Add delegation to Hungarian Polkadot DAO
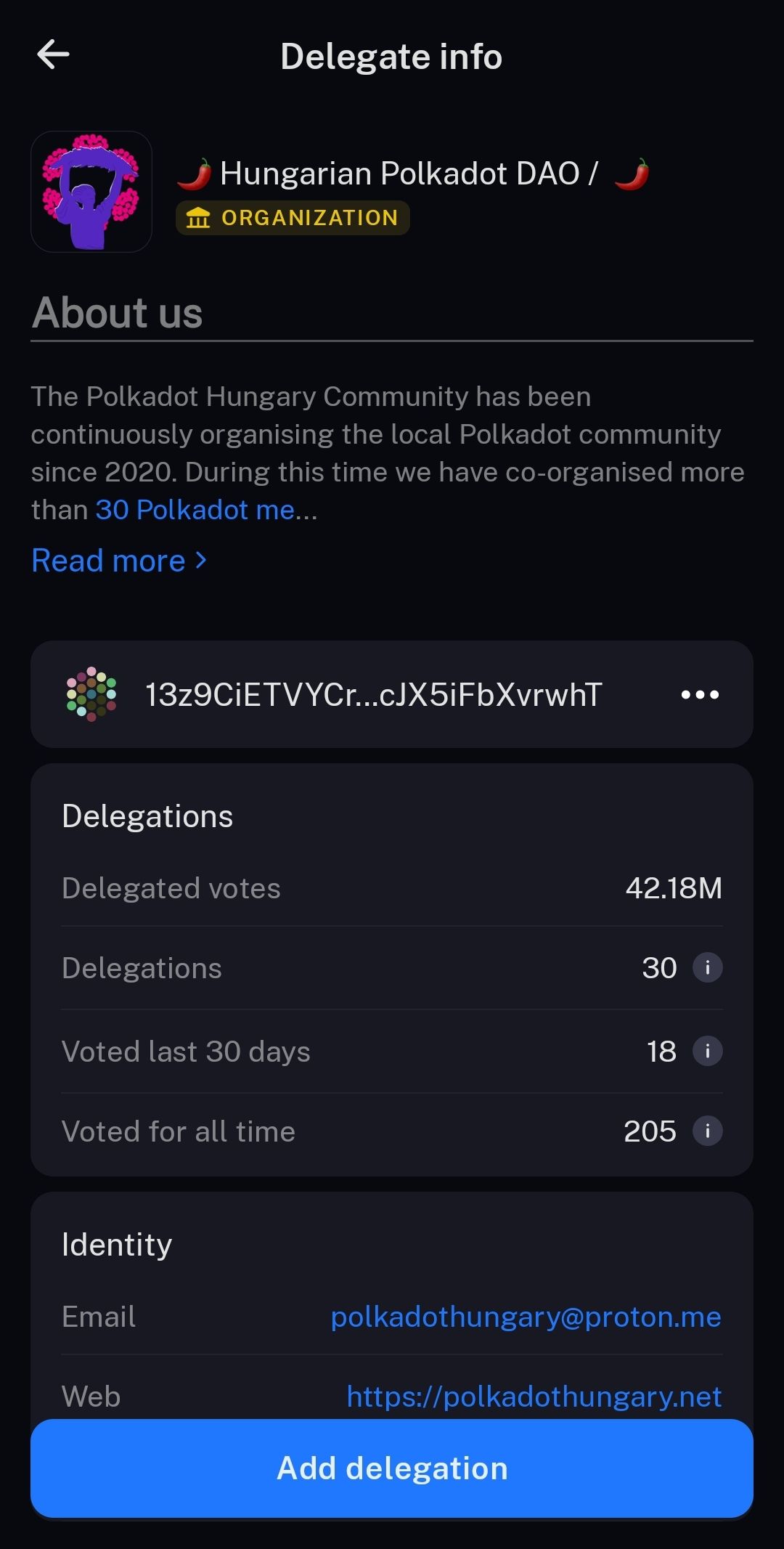 click(x=392, y=1468)
